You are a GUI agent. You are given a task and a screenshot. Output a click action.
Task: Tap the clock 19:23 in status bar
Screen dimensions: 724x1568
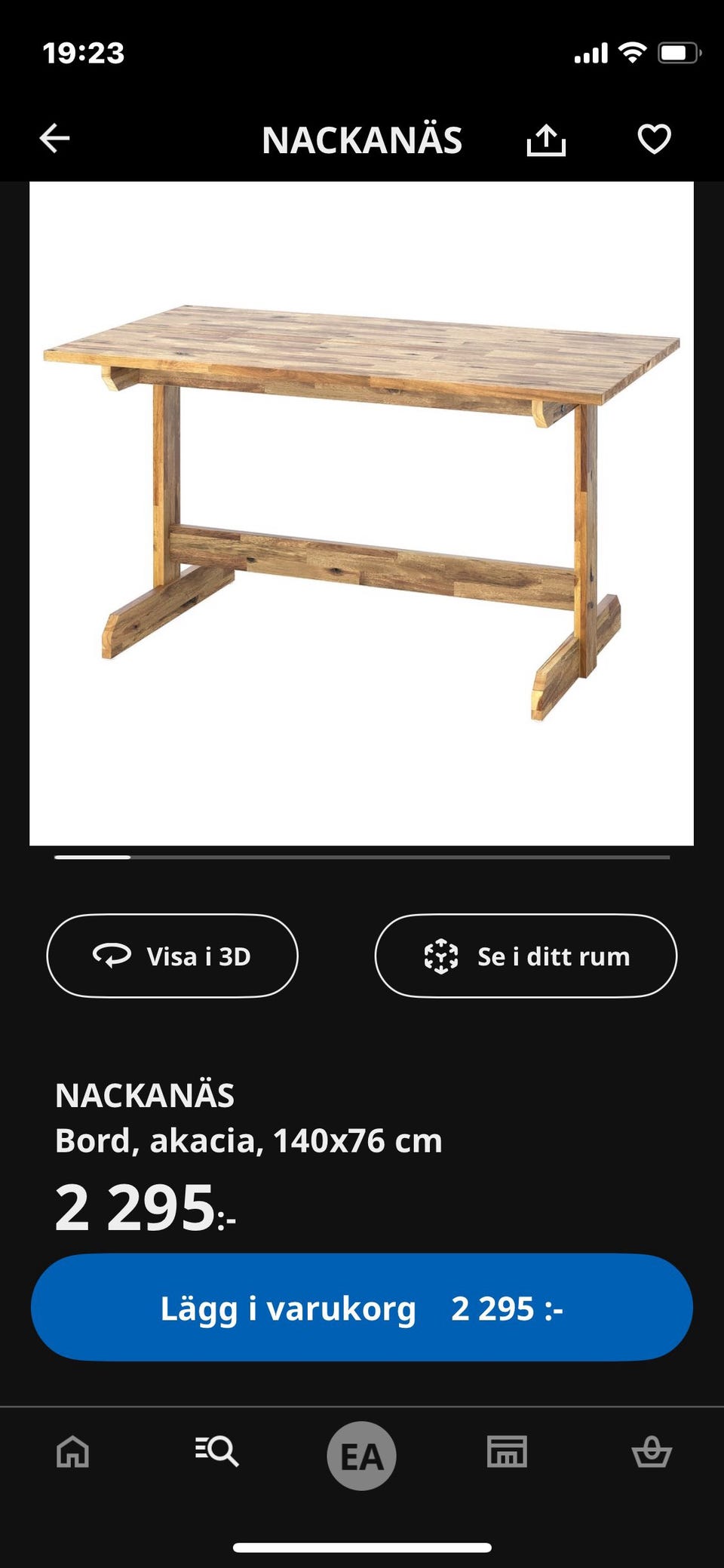[x=83, y=51]
